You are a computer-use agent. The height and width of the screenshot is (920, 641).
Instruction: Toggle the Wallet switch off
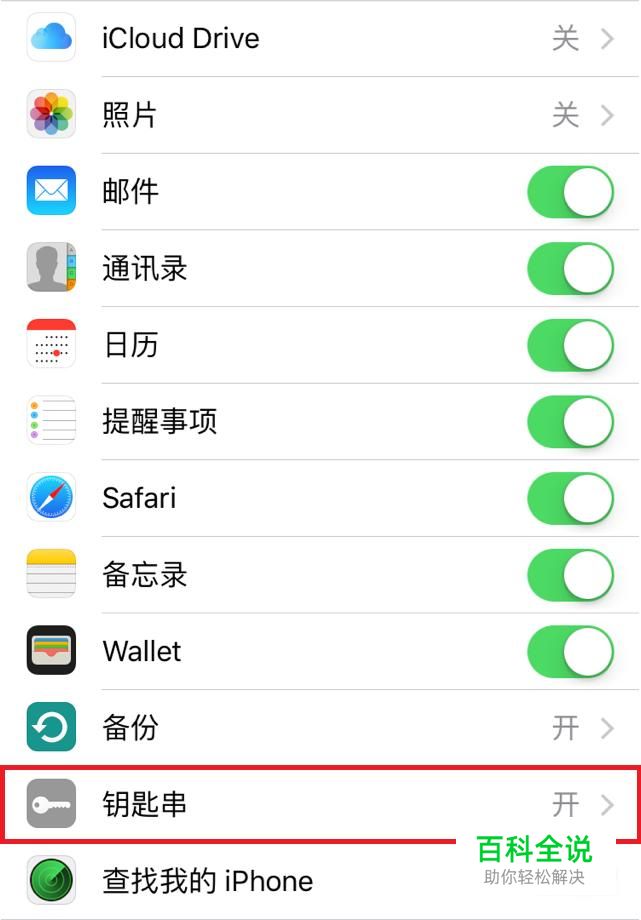(x=570, y=651)
